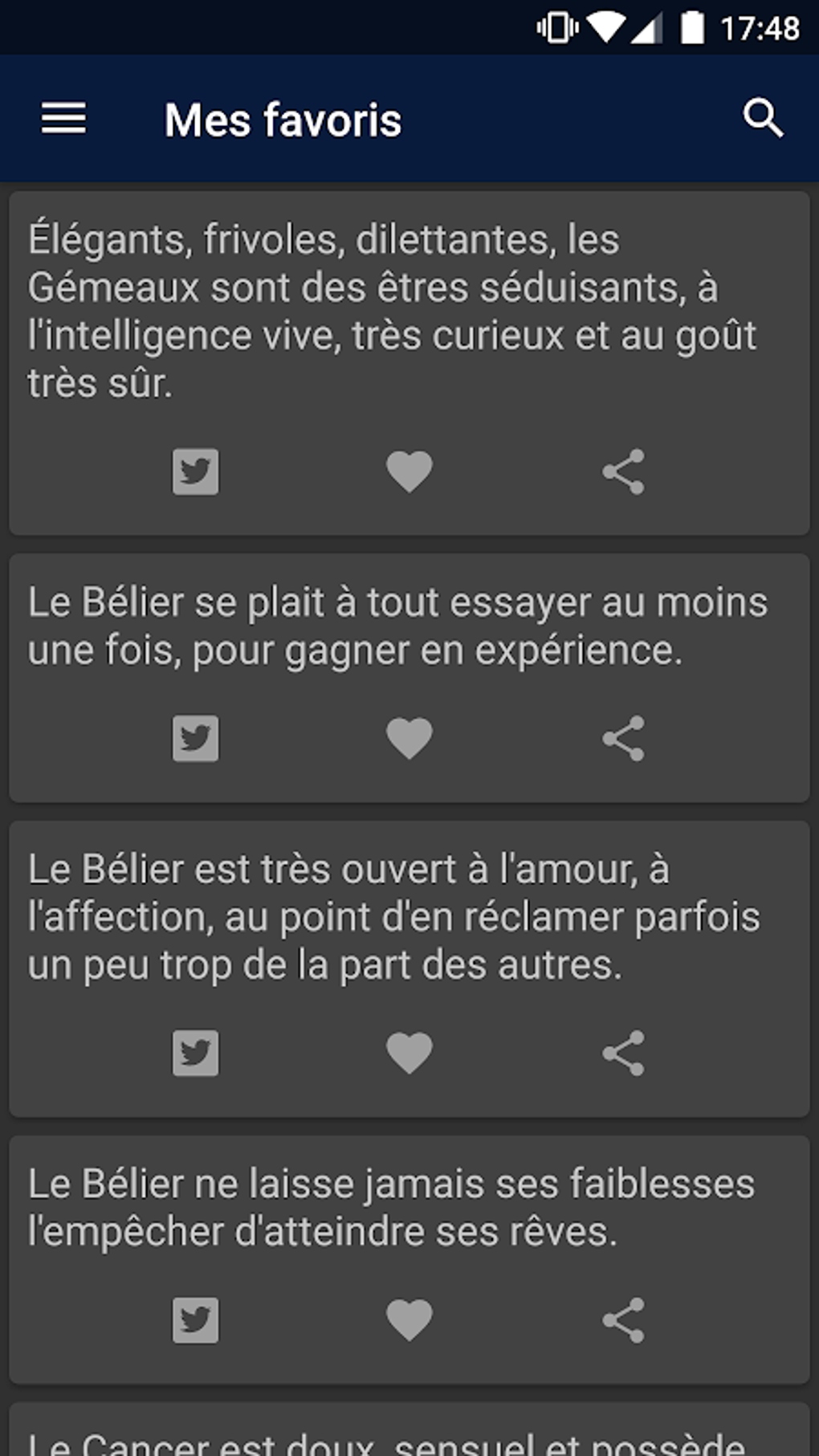Unlike the Bélier 'atteindre ses rêves' quote
Viewport: 819px width, 1456px height.
click(409, 1319)
